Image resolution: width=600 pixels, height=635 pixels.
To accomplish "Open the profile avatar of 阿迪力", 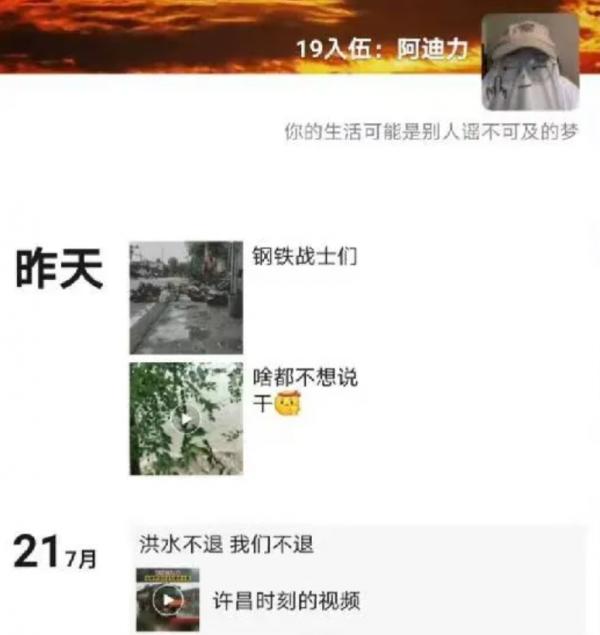I will tap(529, 62).
